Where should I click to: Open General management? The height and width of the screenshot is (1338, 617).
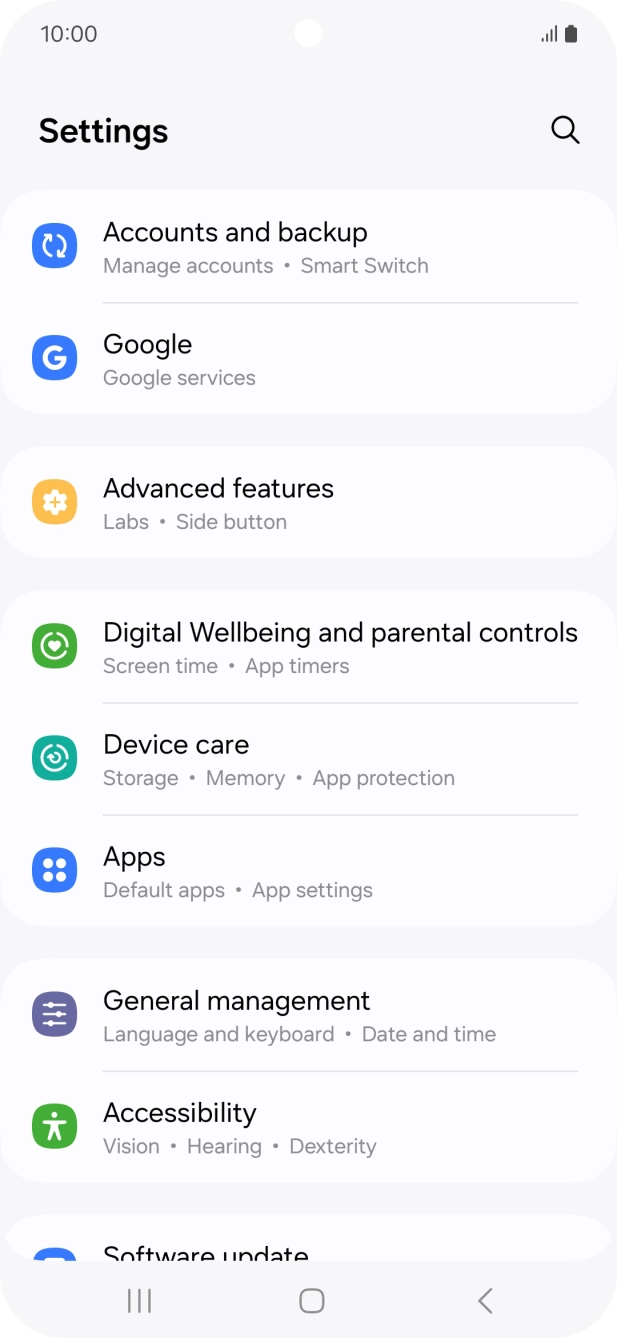click(x=308, y=1014)
